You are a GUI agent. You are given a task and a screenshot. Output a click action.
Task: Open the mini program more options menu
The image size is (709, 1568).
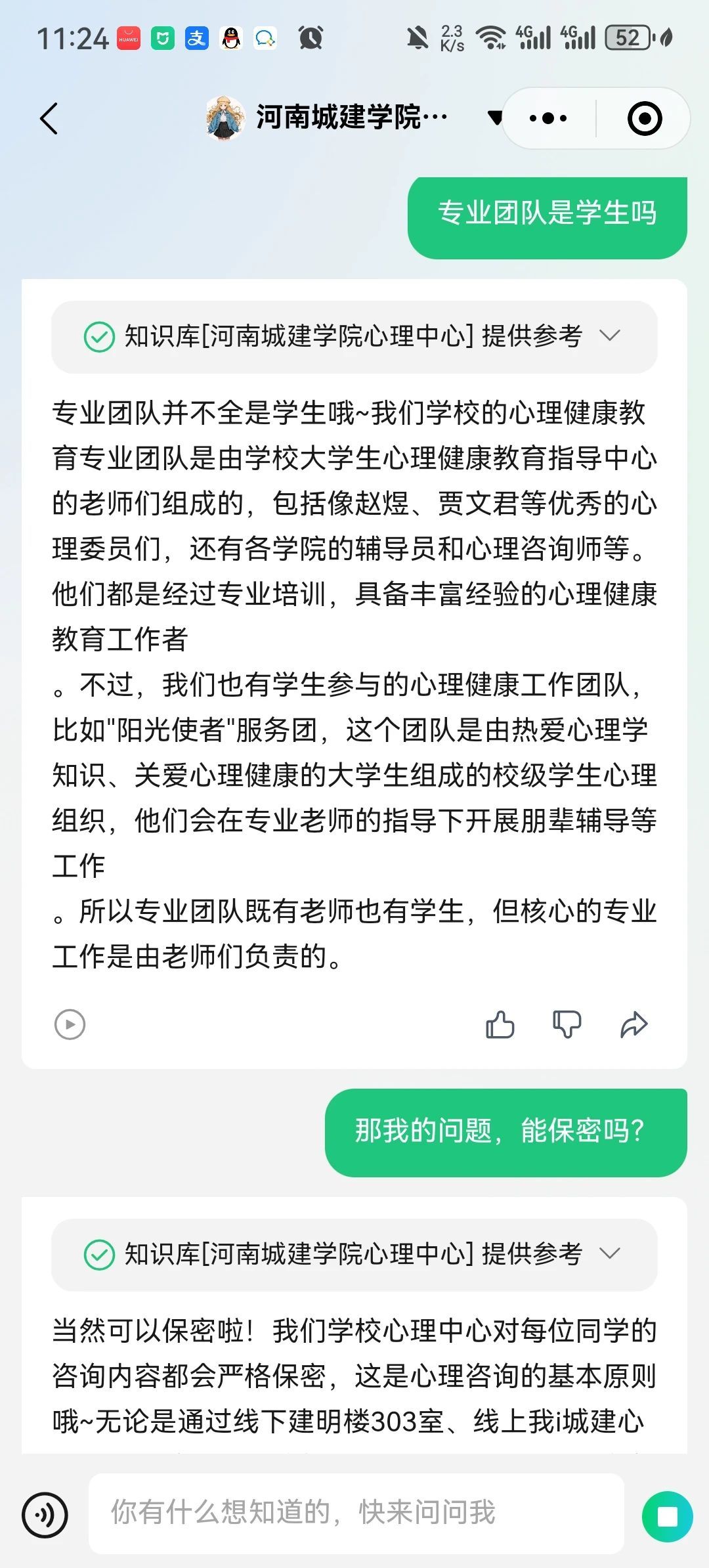(x=548, y=119)
